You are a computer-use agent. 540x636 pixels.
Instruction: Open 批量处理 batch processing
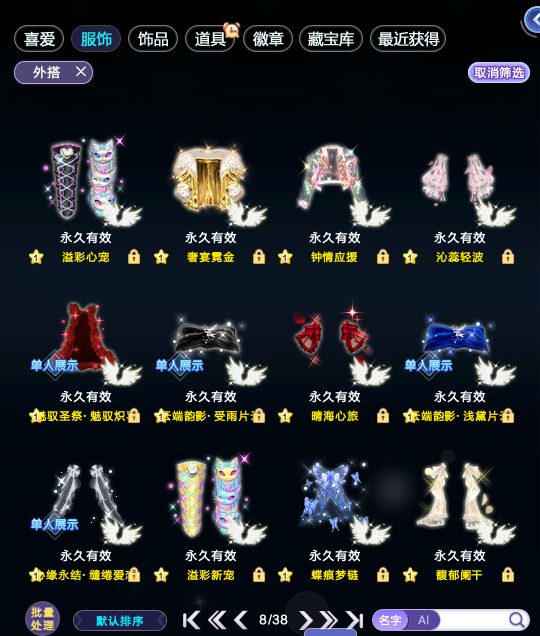42,619
